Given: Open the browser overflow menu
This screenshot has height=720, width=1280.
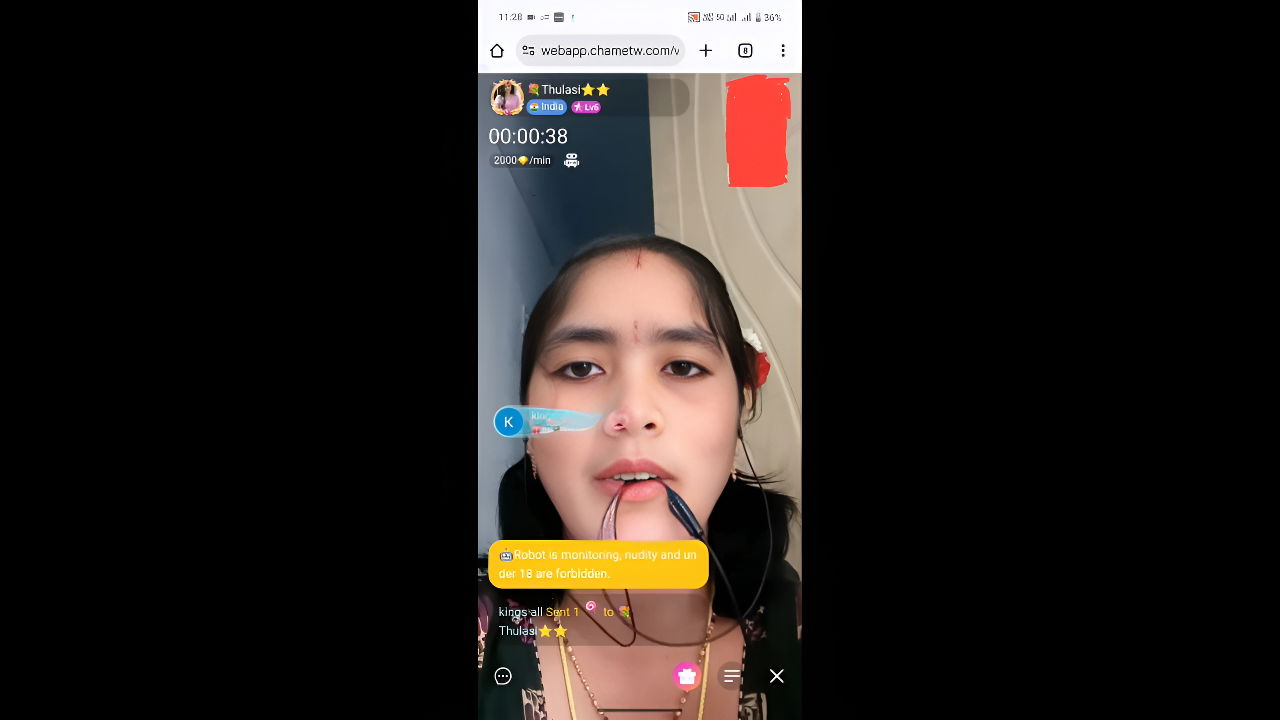Looking at the screenshot, I should coord(783,51).
